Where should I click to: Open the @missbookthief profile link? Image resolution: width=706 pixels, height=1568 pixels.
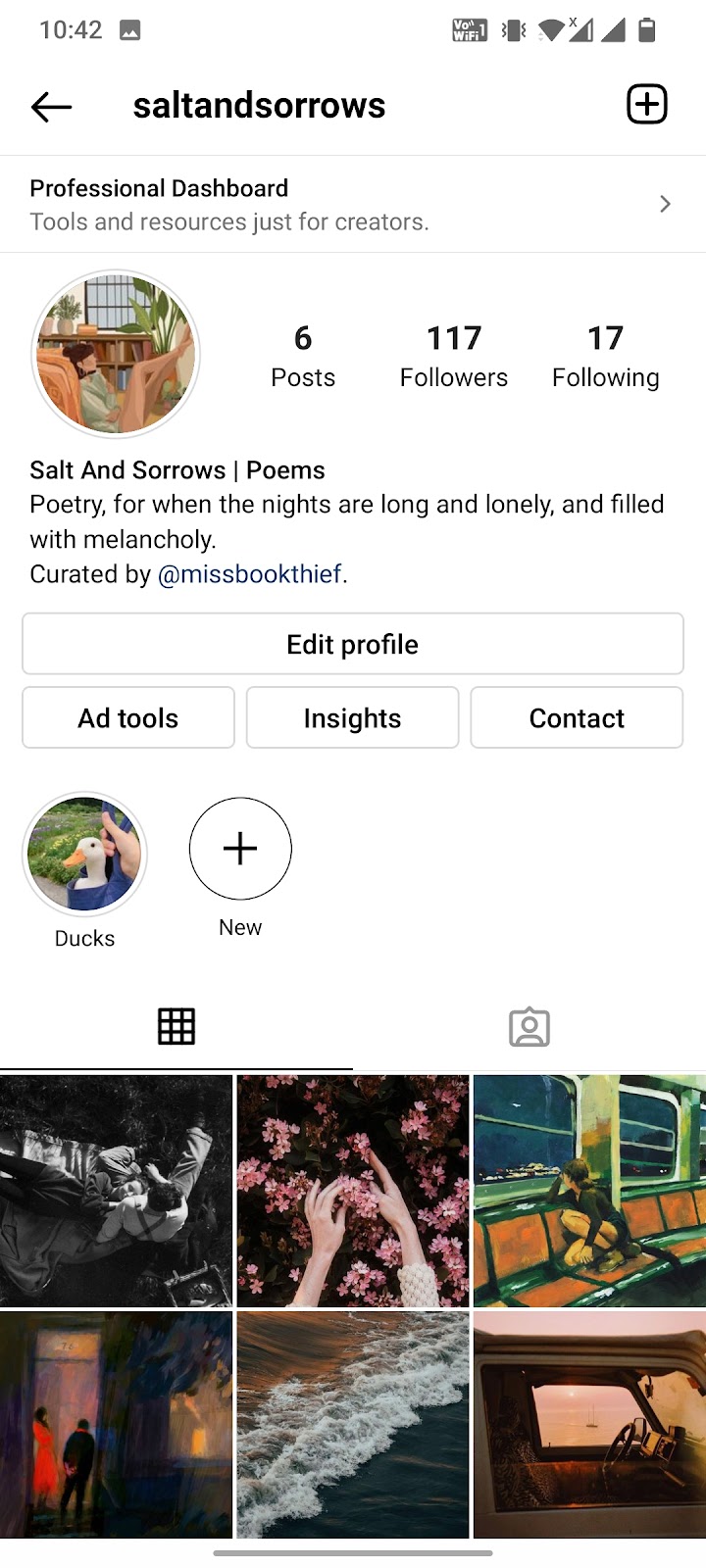[250, 573]
